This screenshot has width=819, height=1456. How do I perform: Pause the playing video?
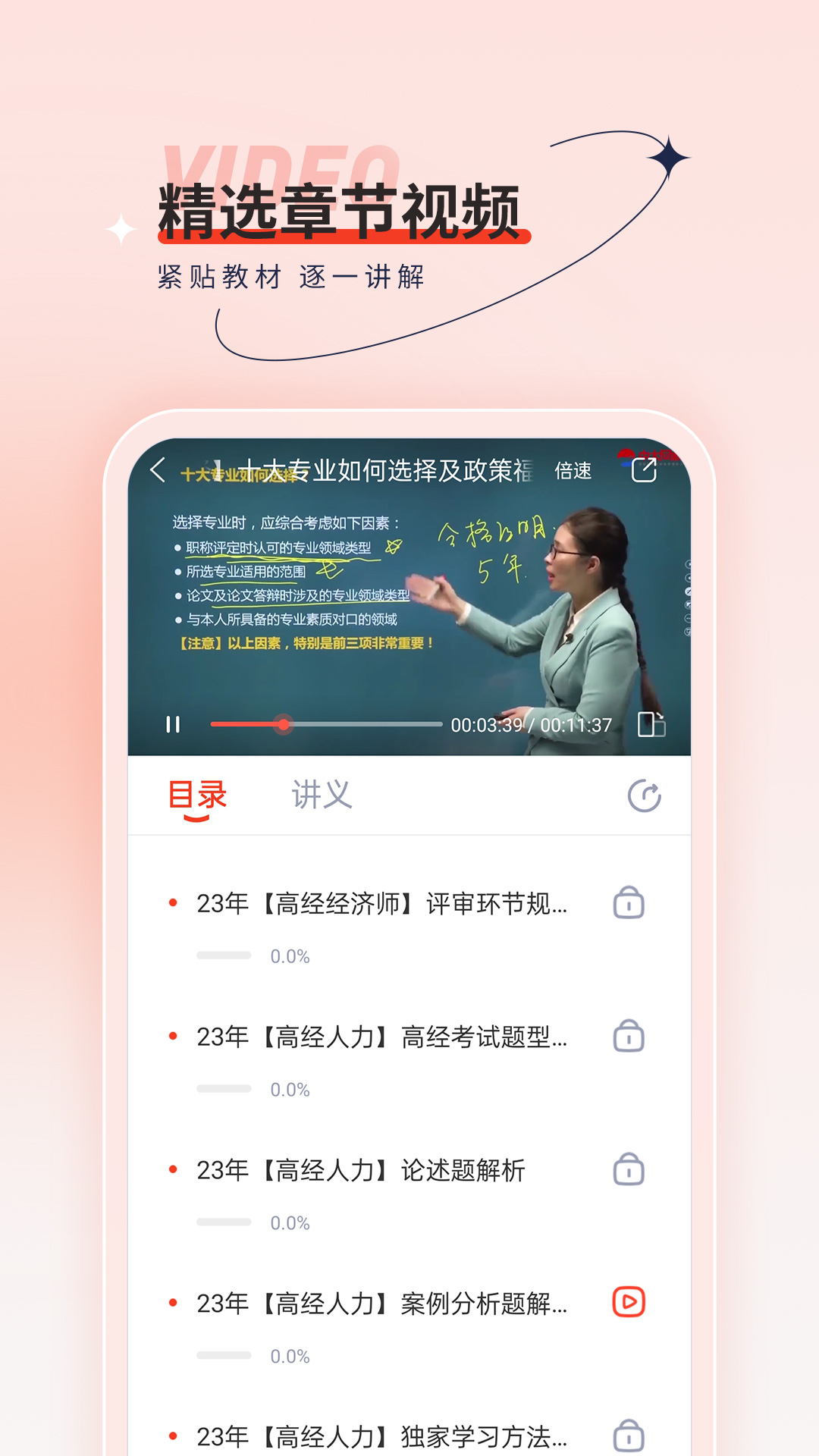[x=171, y=725]
